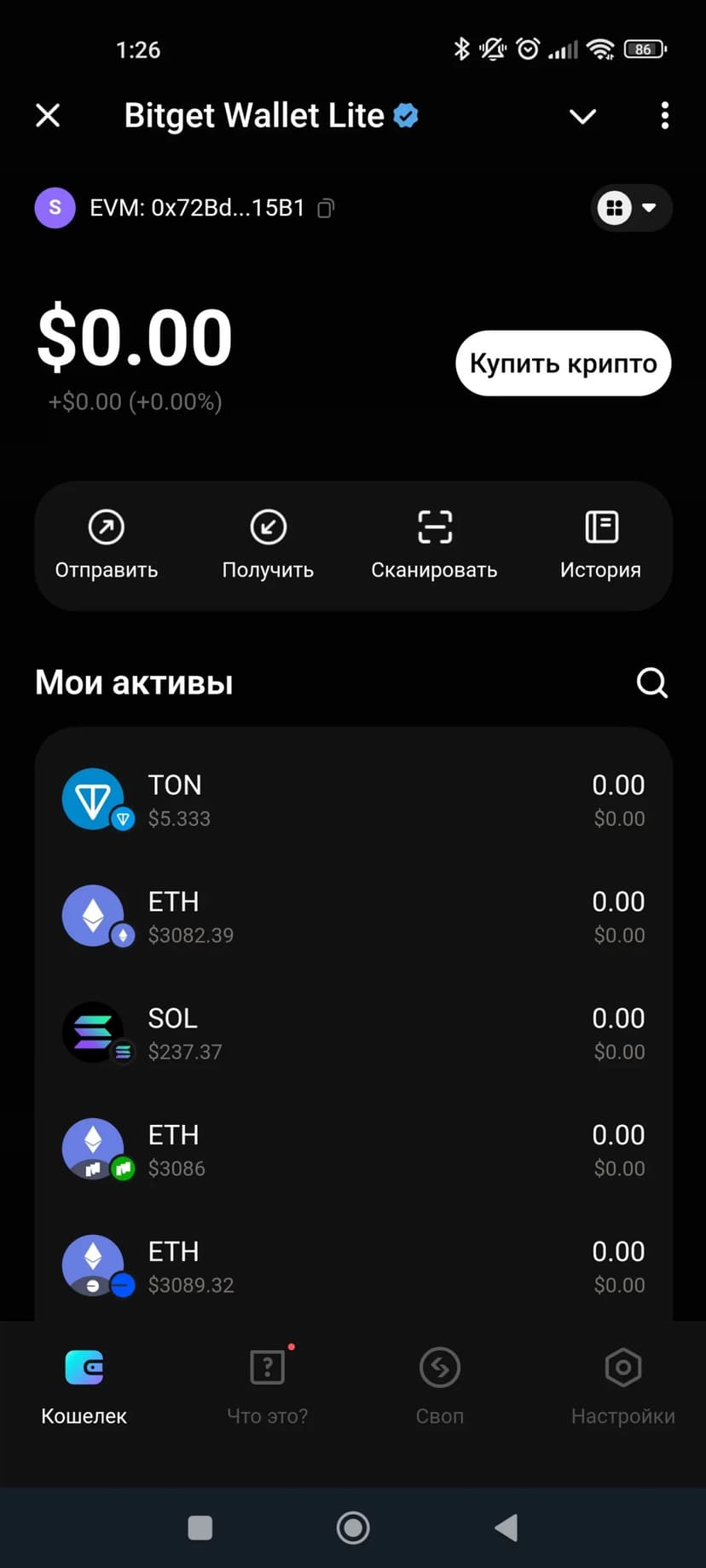Viewport: 706px width, 1568px height.
Task: Tap the system back button
Action: (x=506, y=1528)
